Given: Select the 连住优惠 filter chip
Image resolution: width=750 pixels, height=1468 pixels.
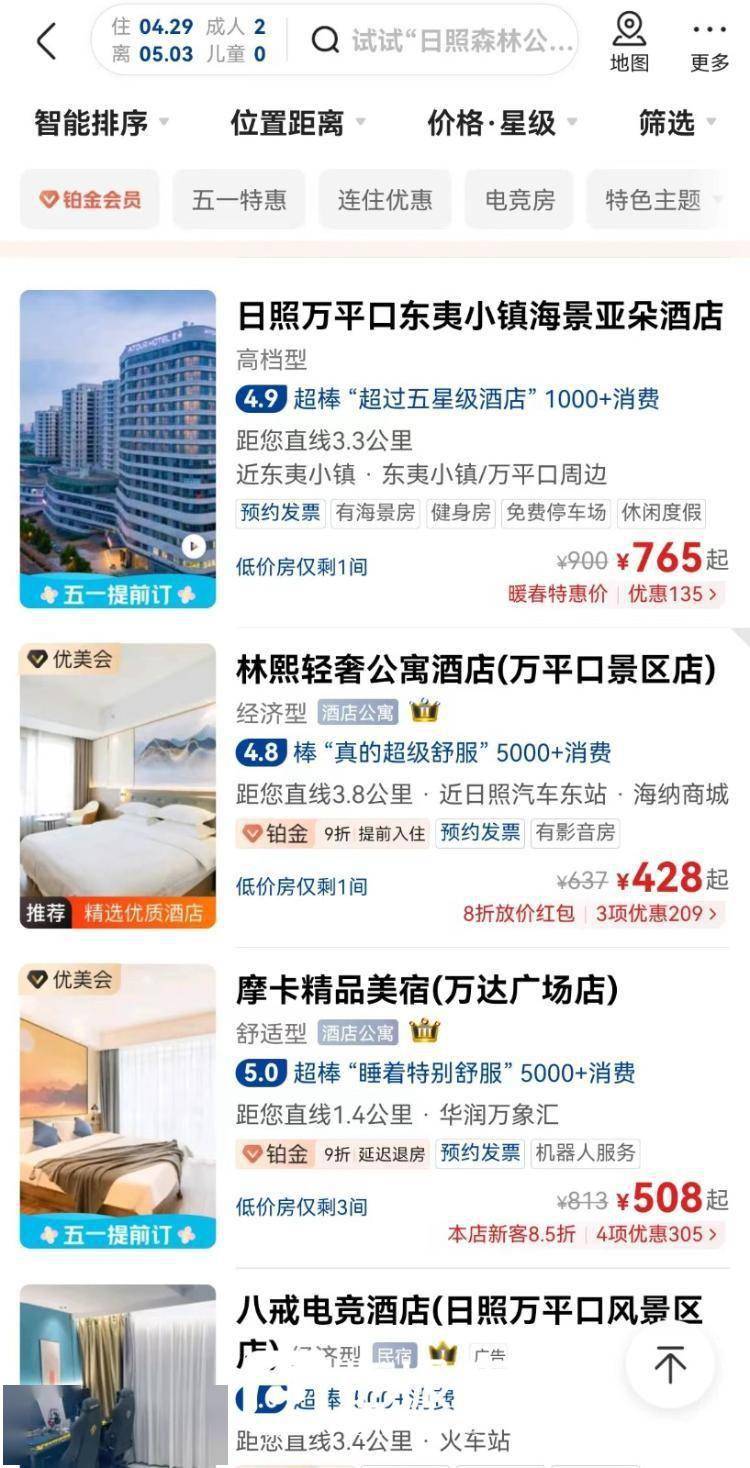Looking at the screenshot, I should pyautogui.click(x=385, y=200).
